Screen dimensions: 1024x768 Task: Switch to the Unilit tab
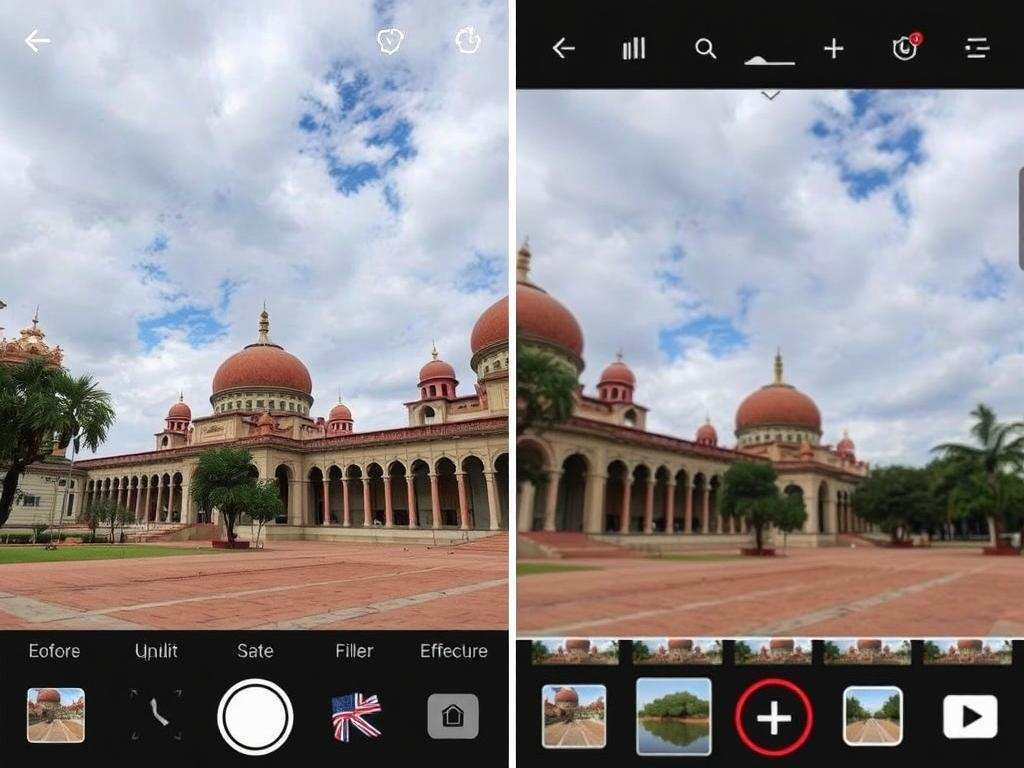pyautogui.click(x=156, y=651)
